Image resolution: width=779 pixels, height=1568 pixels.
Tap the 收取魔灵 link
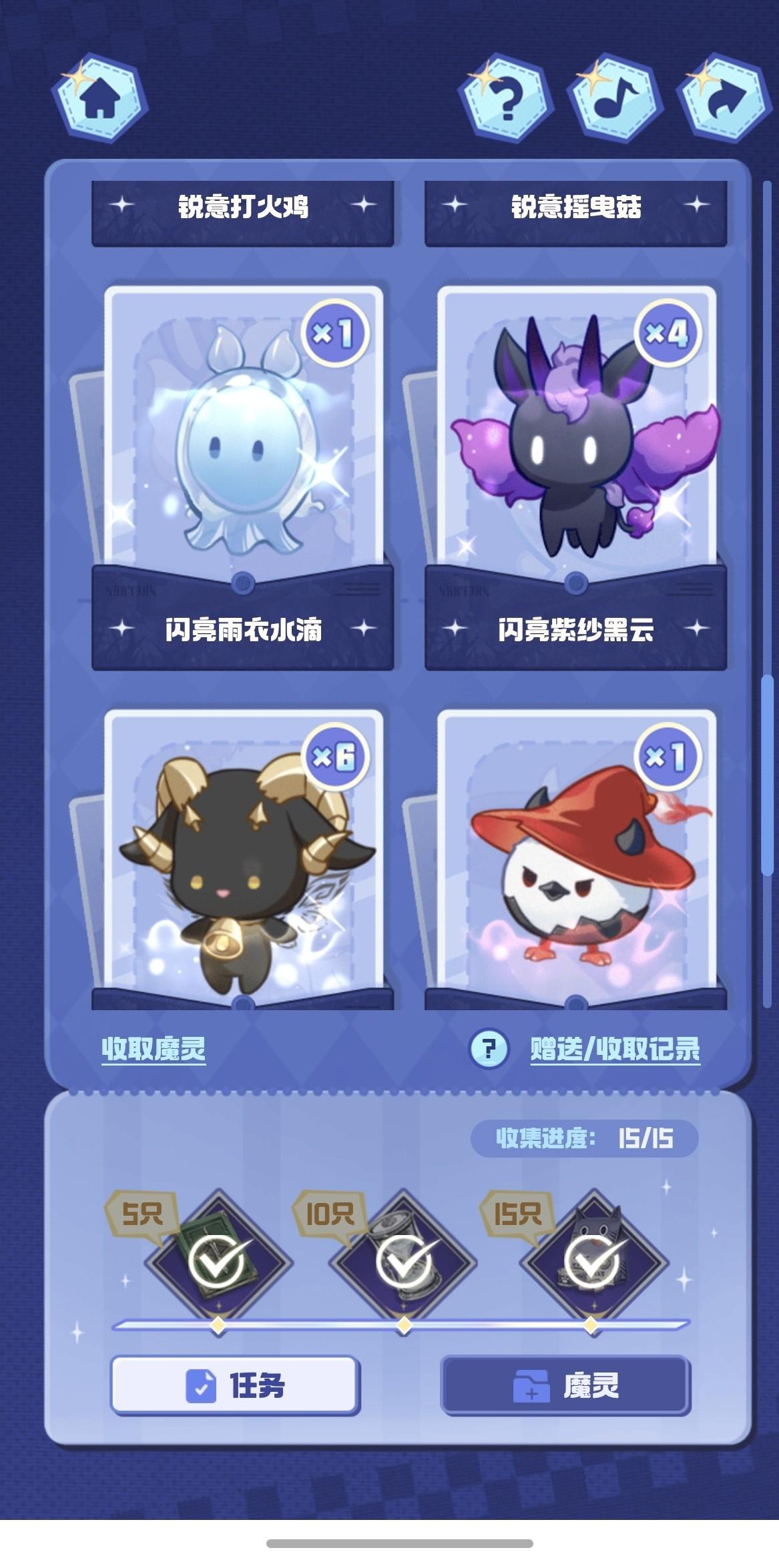(x=154, y=1049)
